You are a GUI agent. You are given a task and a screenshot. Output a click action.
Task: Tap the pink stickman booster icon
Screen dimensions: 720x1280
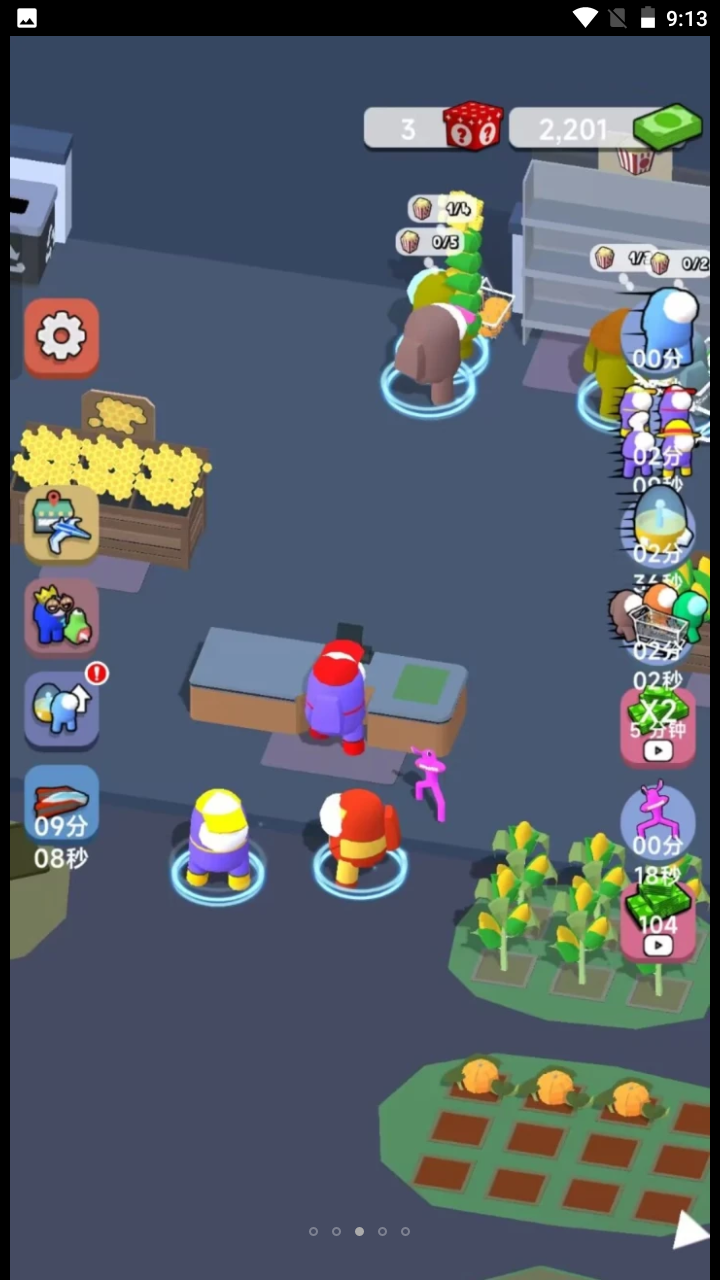pos(657,820)
